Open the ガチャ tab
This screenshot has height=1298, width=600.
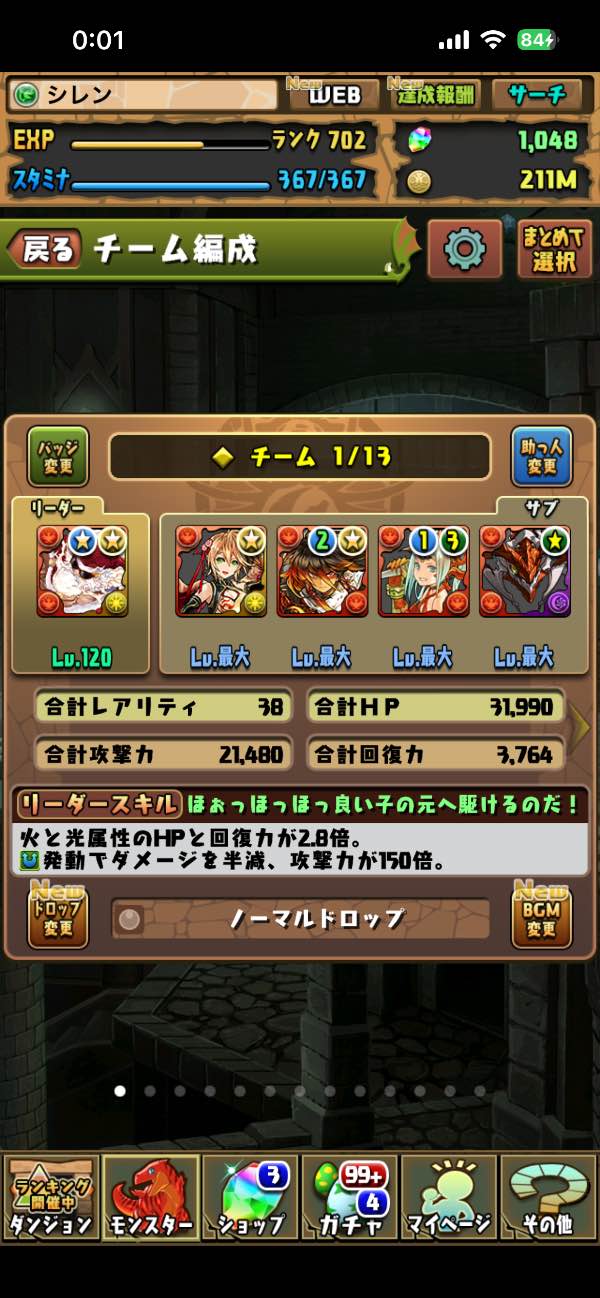click(349, 1197)
